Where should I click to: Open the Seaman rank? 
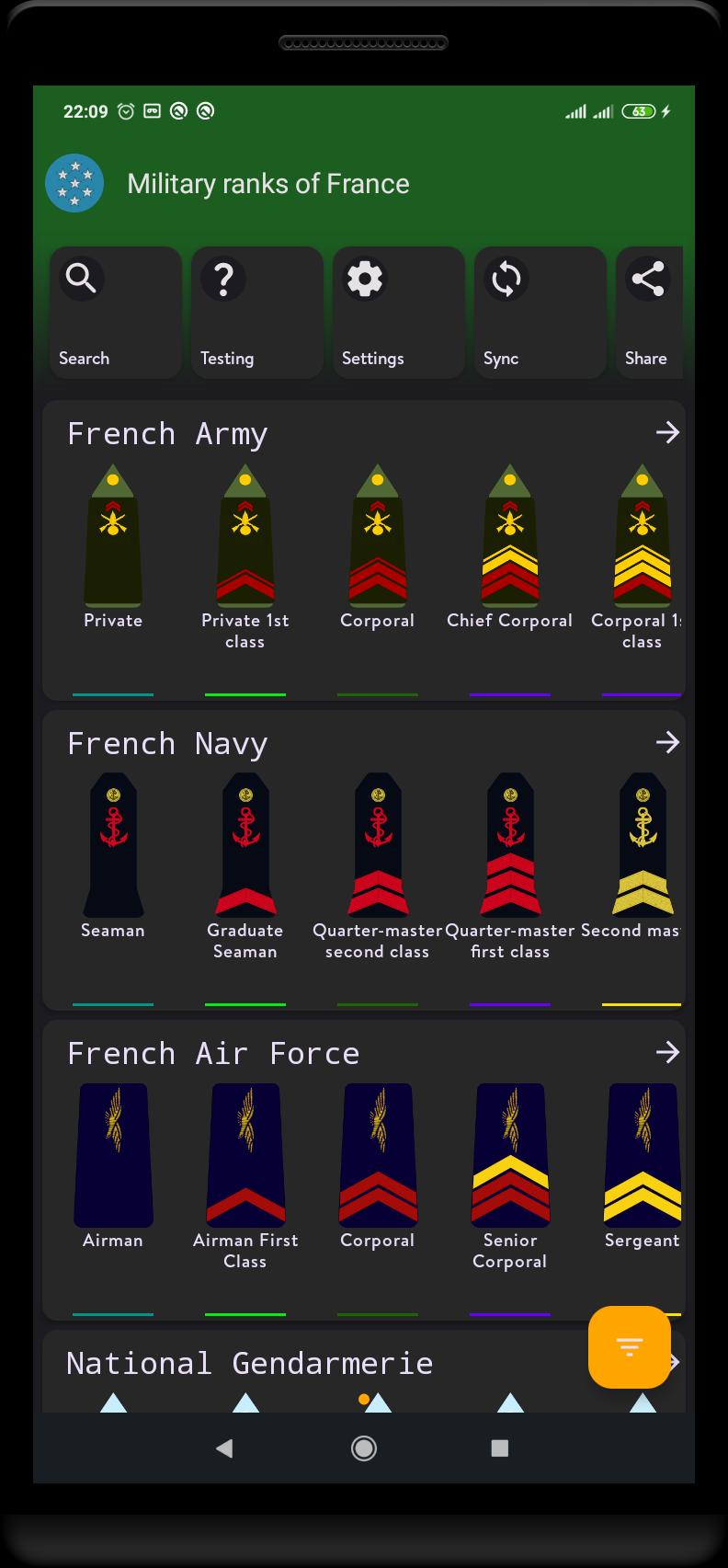113,858
